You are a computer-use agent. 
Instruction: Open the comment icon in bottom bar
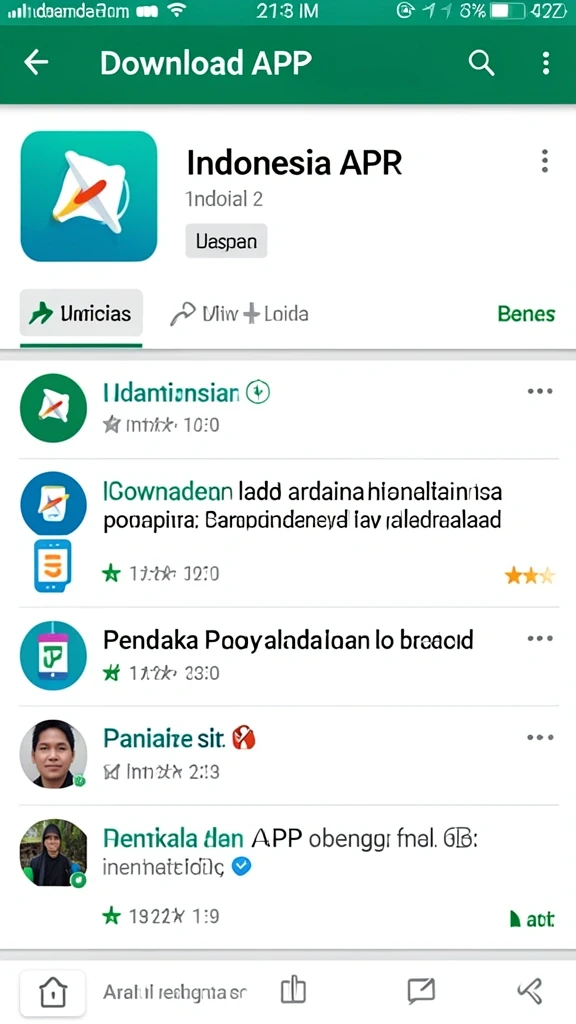tap(421, 991)
